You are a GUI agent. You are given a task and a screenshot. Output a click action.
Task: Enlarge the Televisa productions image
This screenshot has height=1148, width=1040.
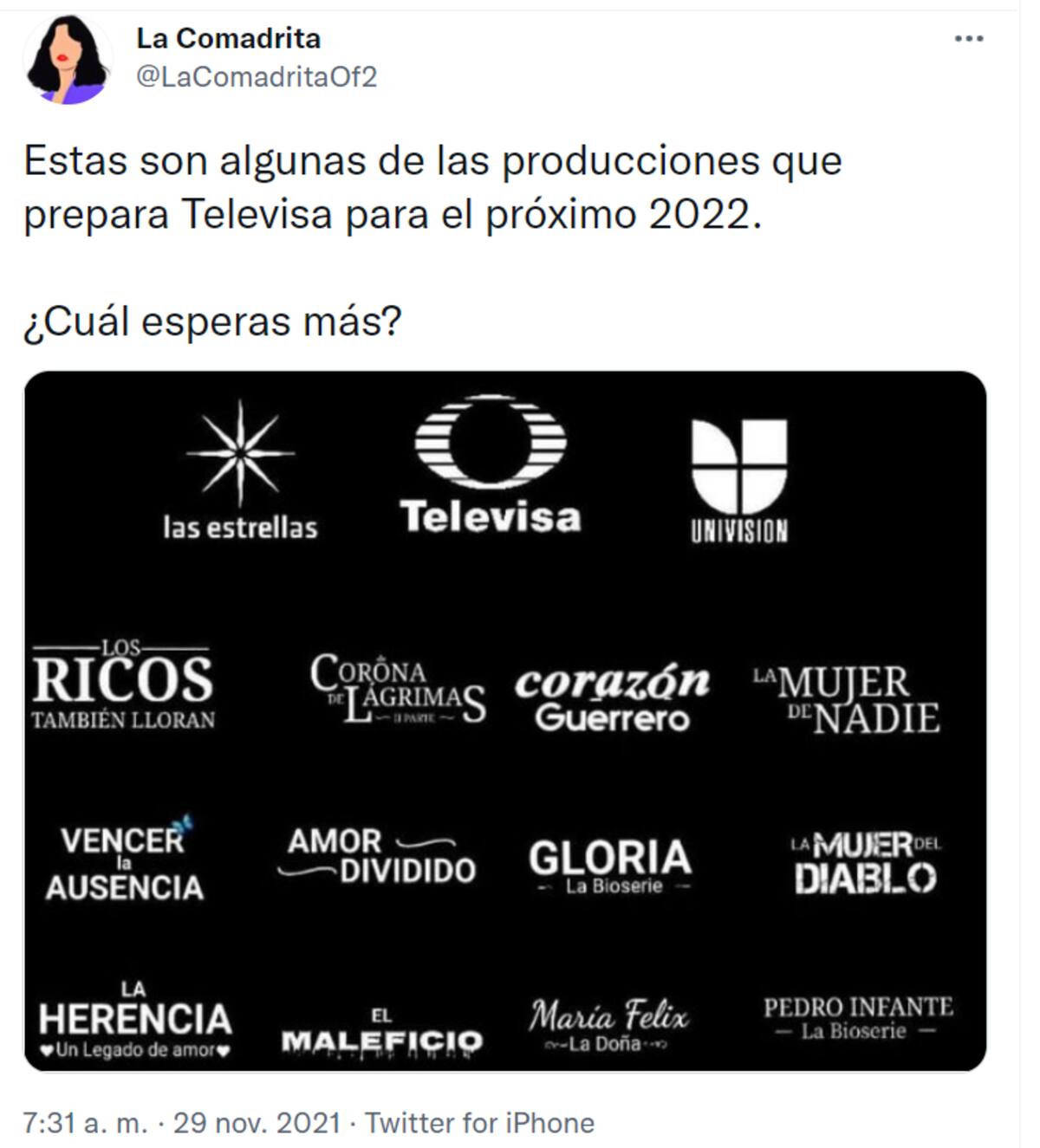504,721
